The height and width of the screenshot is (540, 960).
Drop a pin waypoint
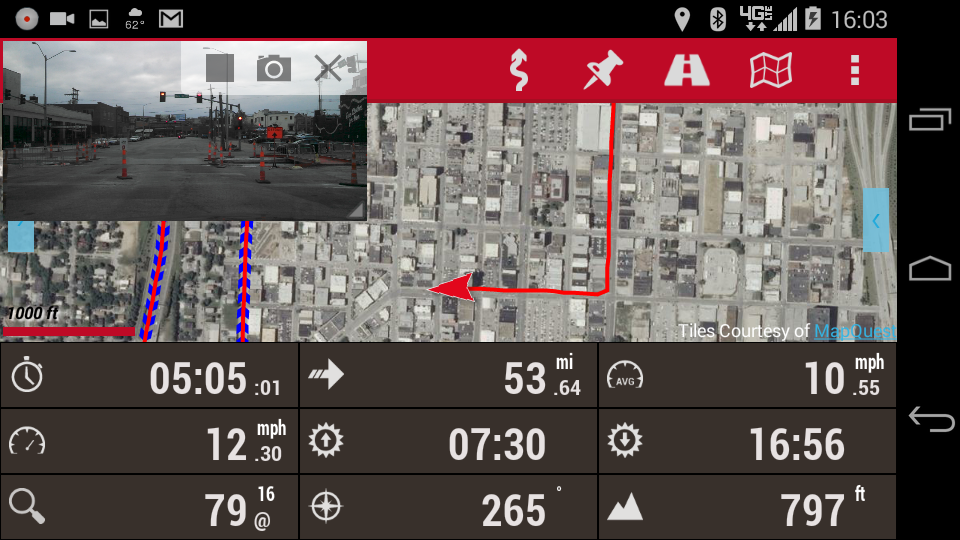point(603,70)
